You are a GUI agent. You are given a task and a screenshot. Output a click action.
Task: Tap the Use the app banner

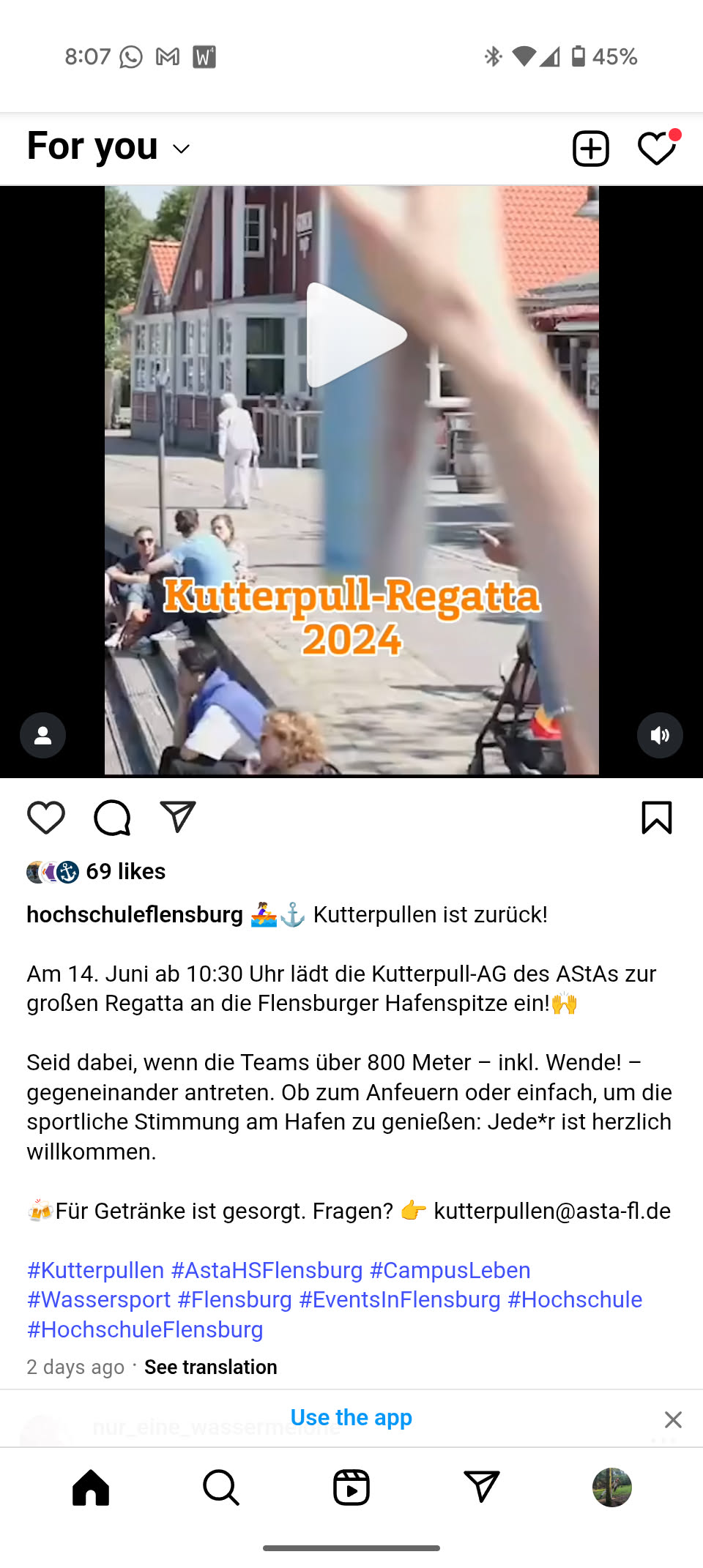pos(351,1417)
